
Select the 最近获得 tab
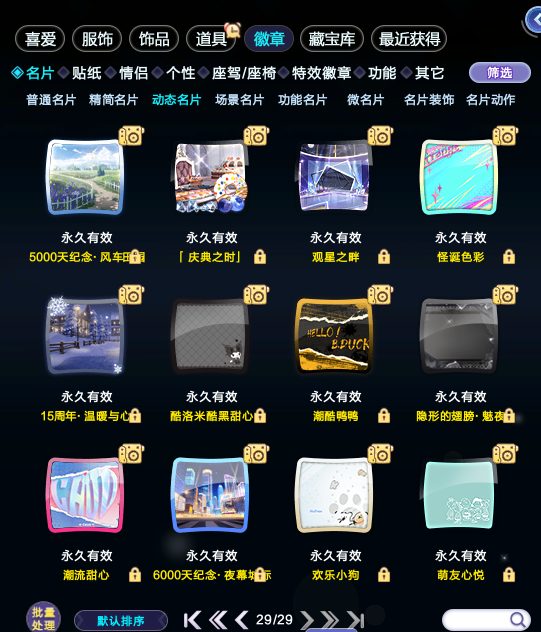[x=409, y=39]
